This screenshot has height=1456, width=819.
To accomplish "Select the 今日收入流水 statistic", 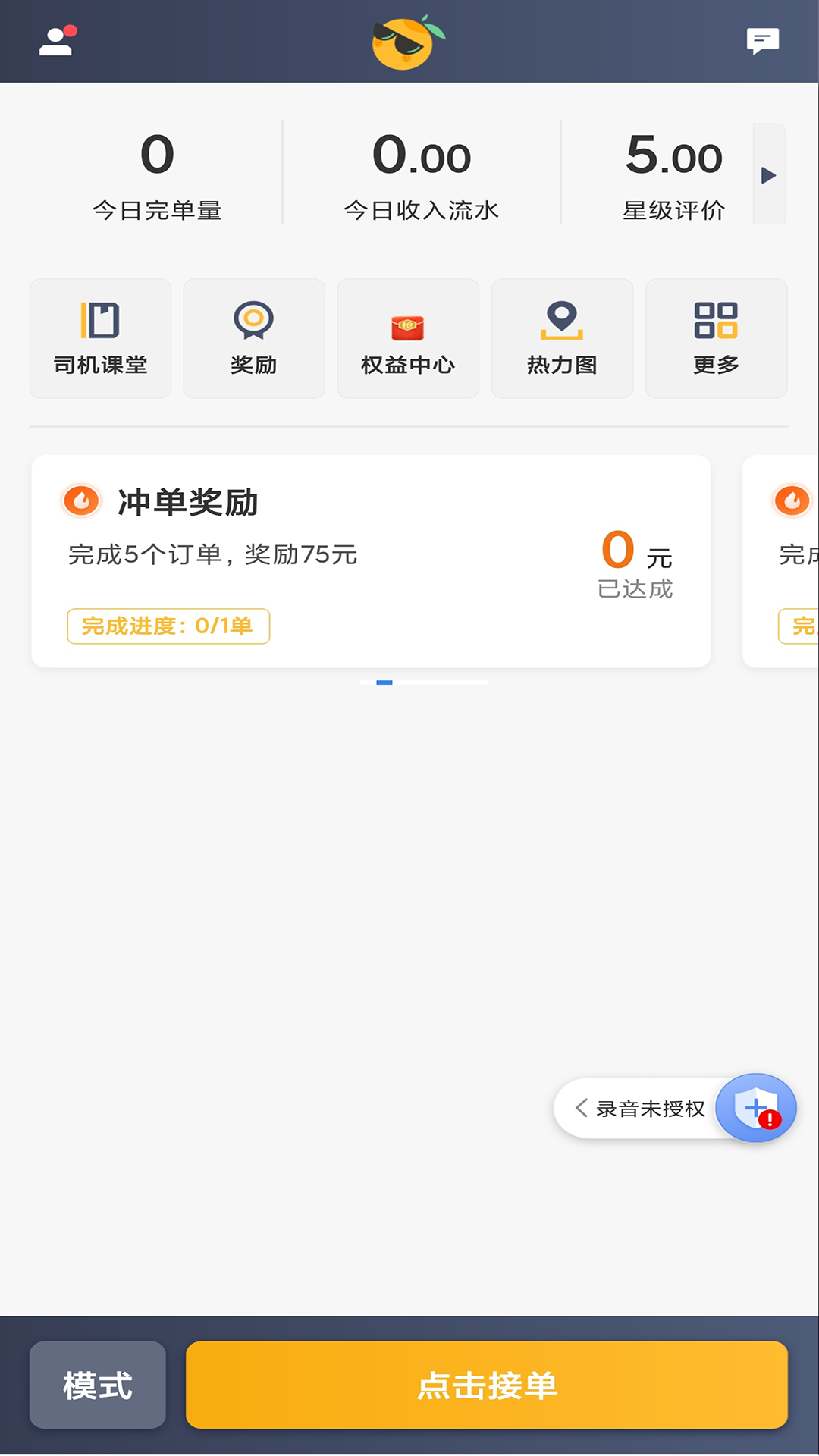I will [x=422, y=173].
